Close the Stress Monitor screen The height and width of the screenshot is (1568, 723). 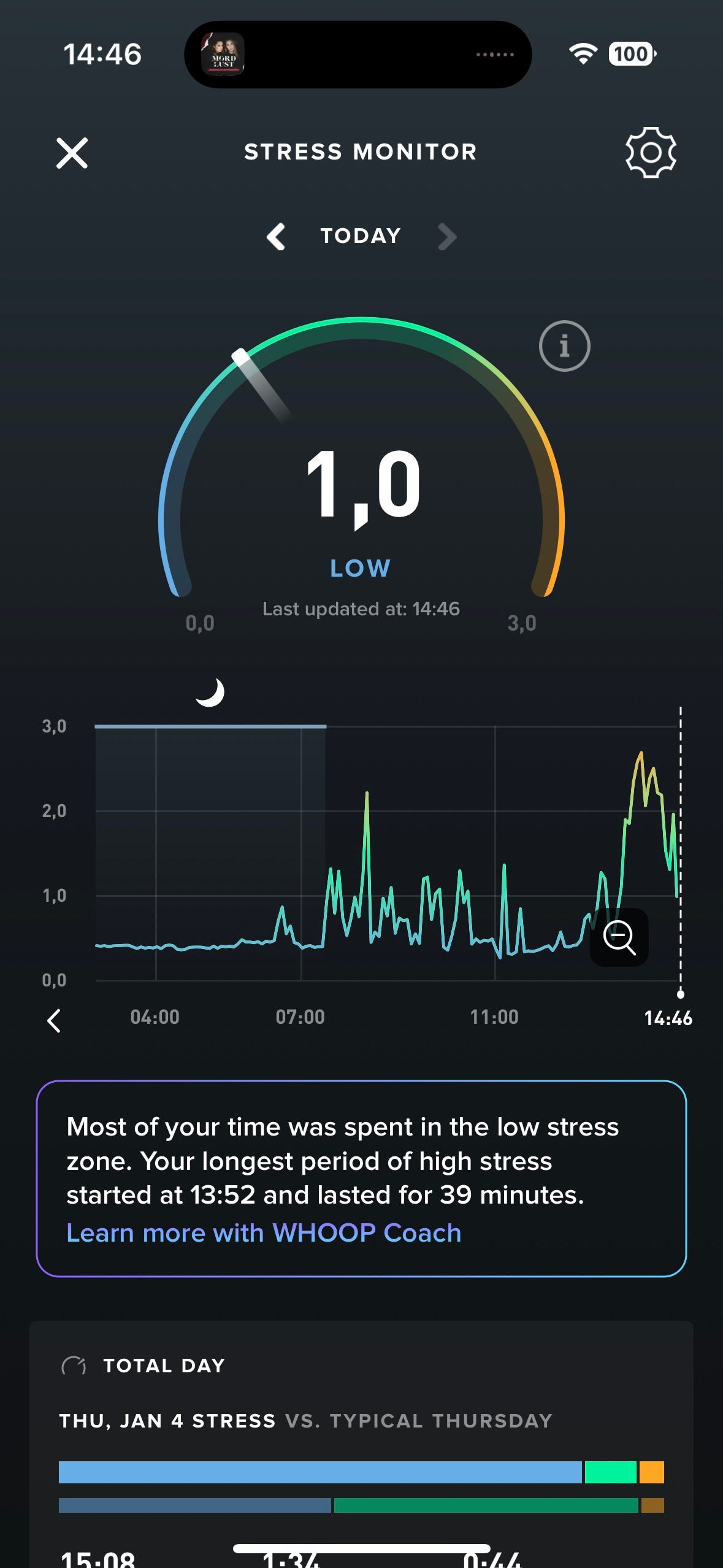tap(72, 153)
